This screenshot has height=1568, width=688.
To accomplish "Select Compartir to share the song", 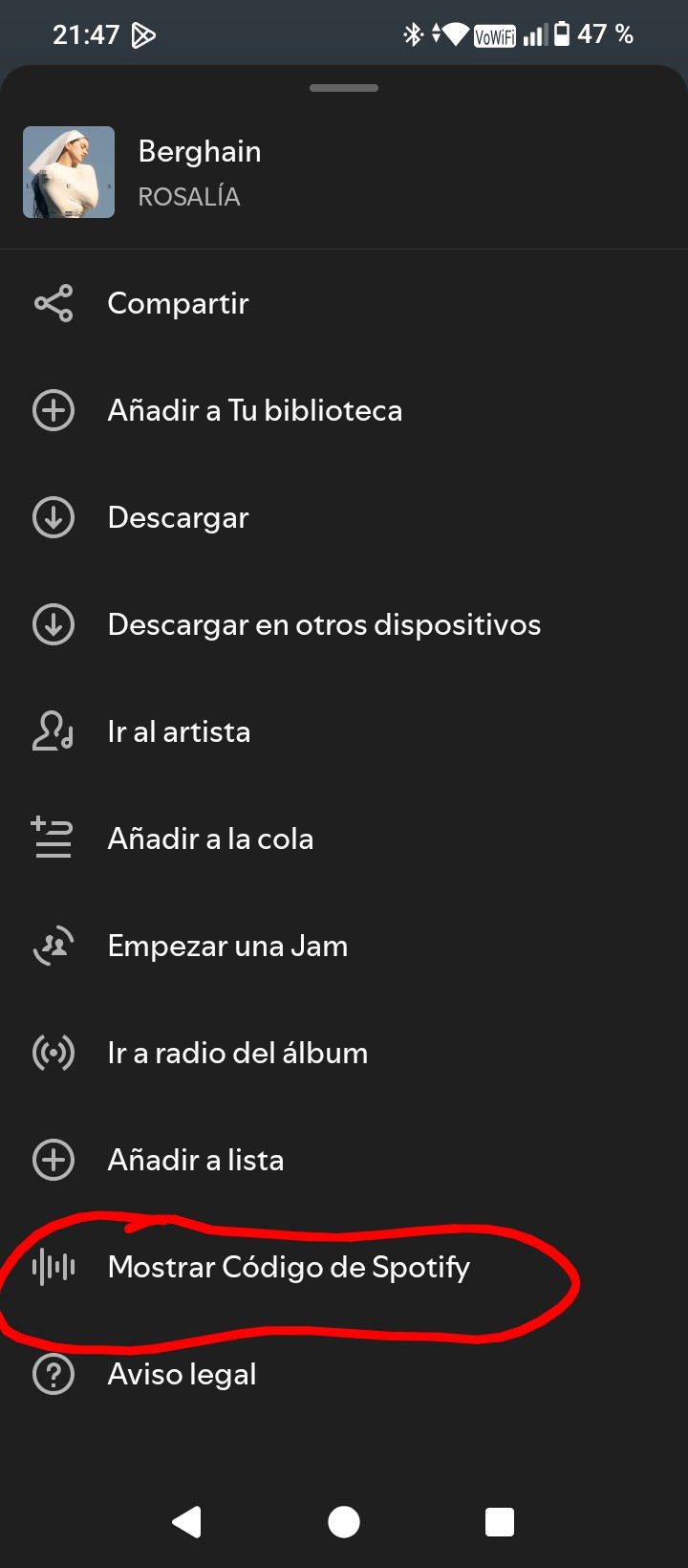I will tap(178, 304).
